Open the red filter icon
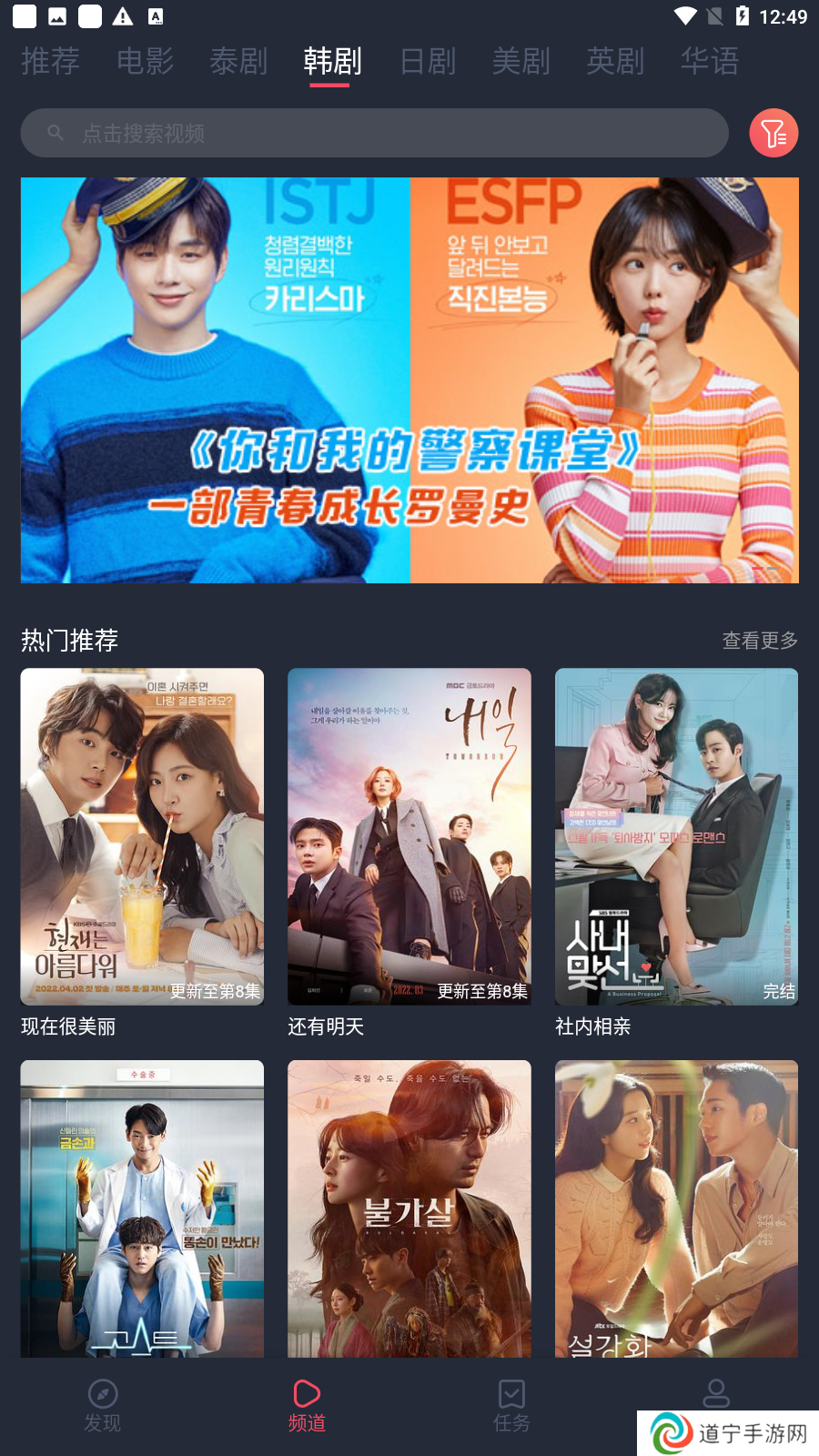Image resolution: width=819 pixels, height=1456 pixels. point(773,134)
